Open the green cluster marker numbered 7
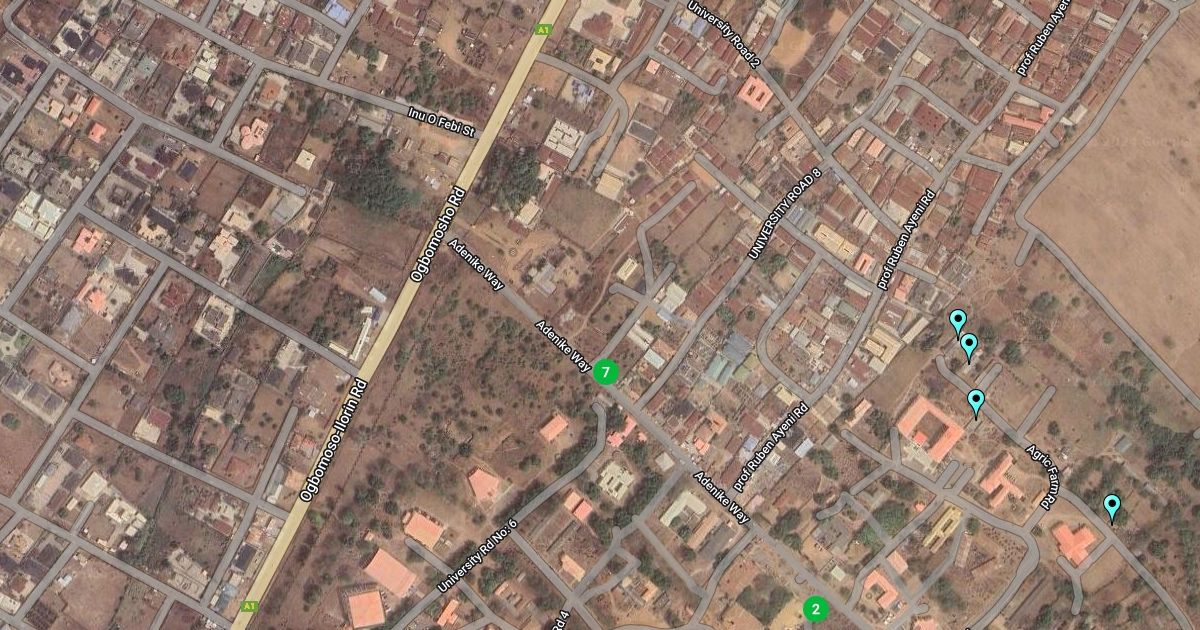The image size is (1200, 630). coord(605,372)
